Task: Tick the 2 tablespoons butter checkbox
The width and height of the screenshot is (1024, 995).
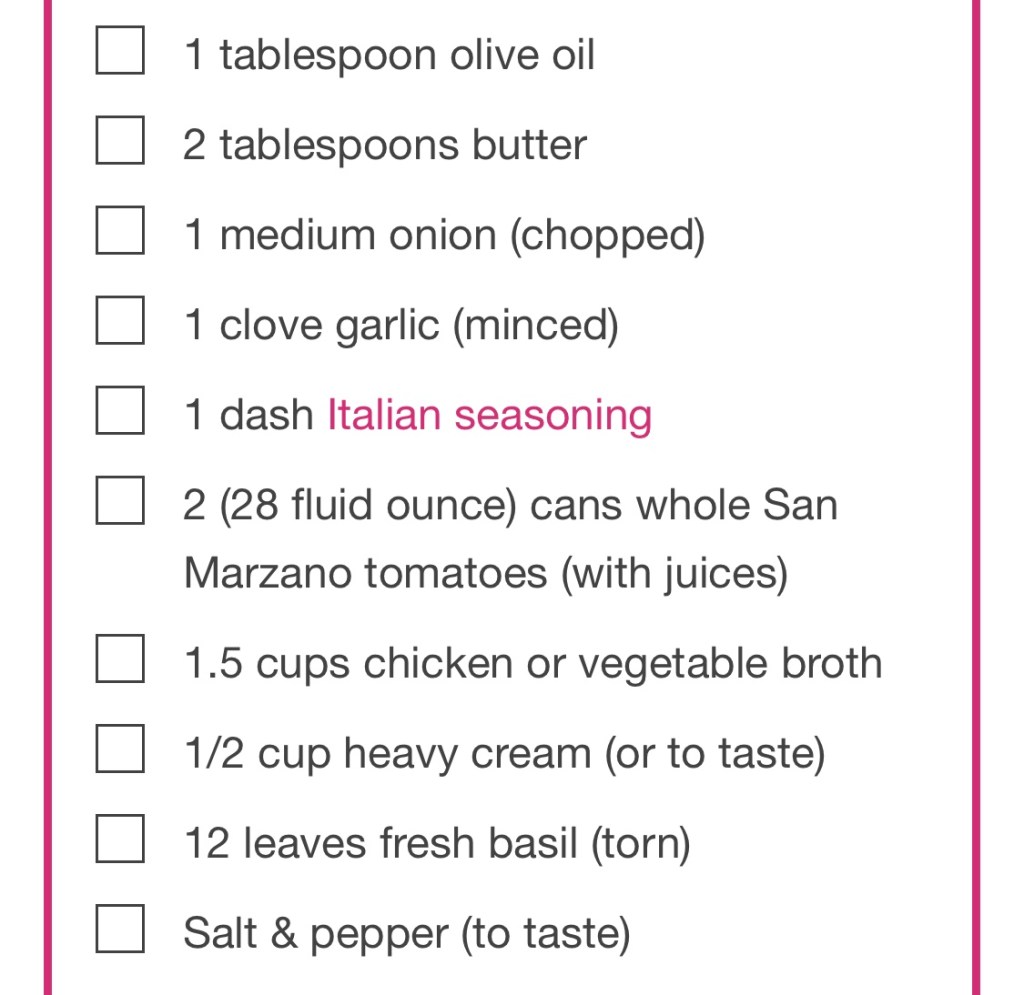Action: click(120, 140)
